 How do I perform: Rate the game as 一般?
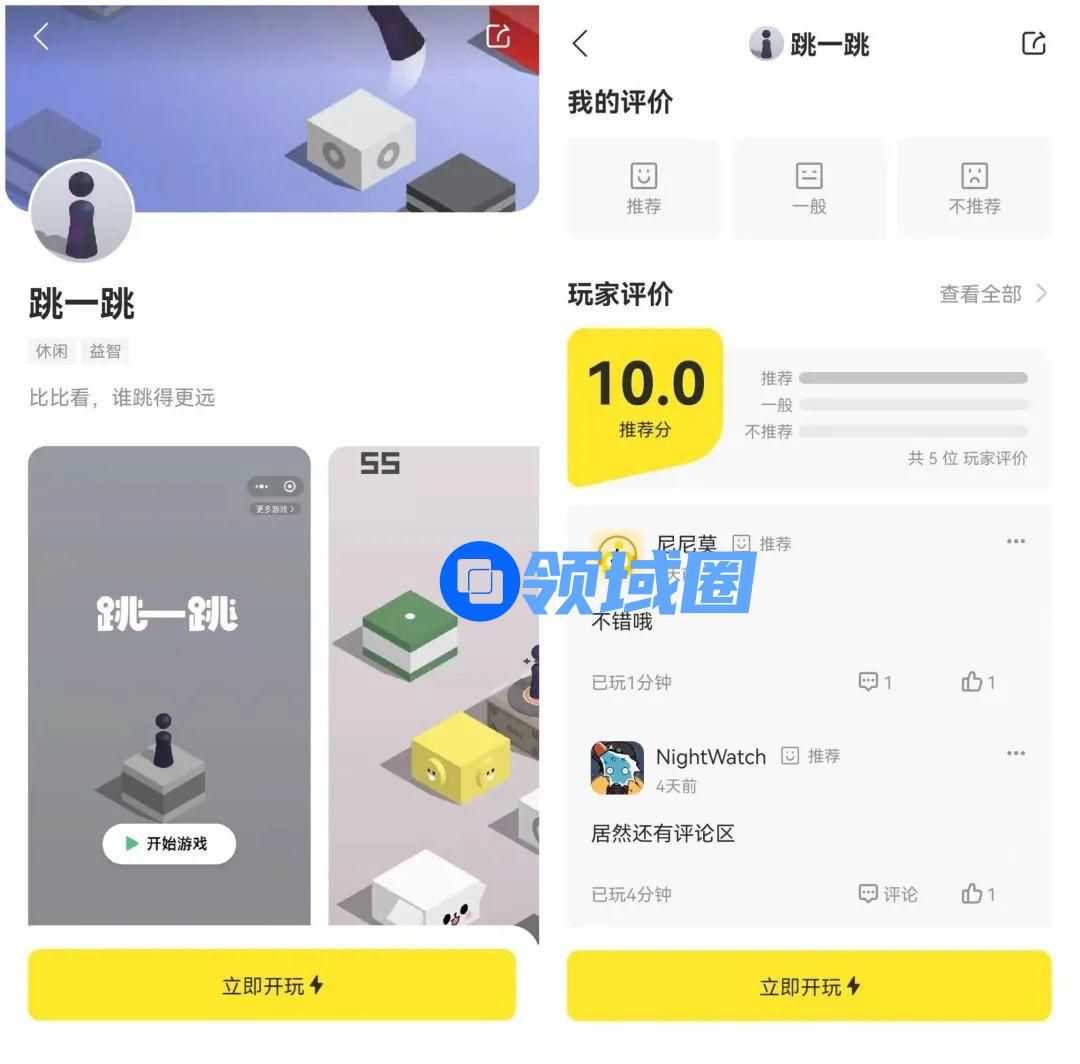[809, 189]
